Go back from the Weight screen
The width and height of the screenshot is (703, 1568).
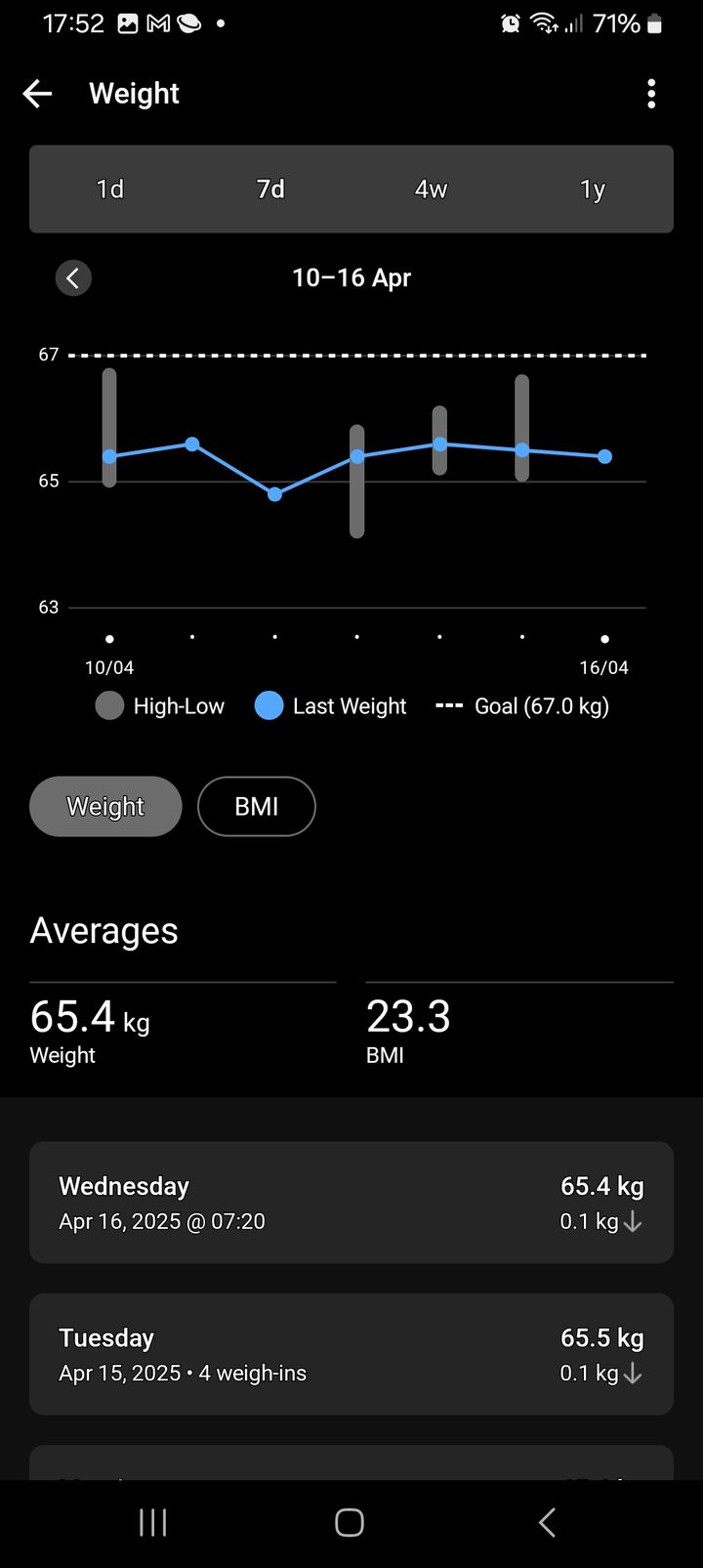(37, 94)
